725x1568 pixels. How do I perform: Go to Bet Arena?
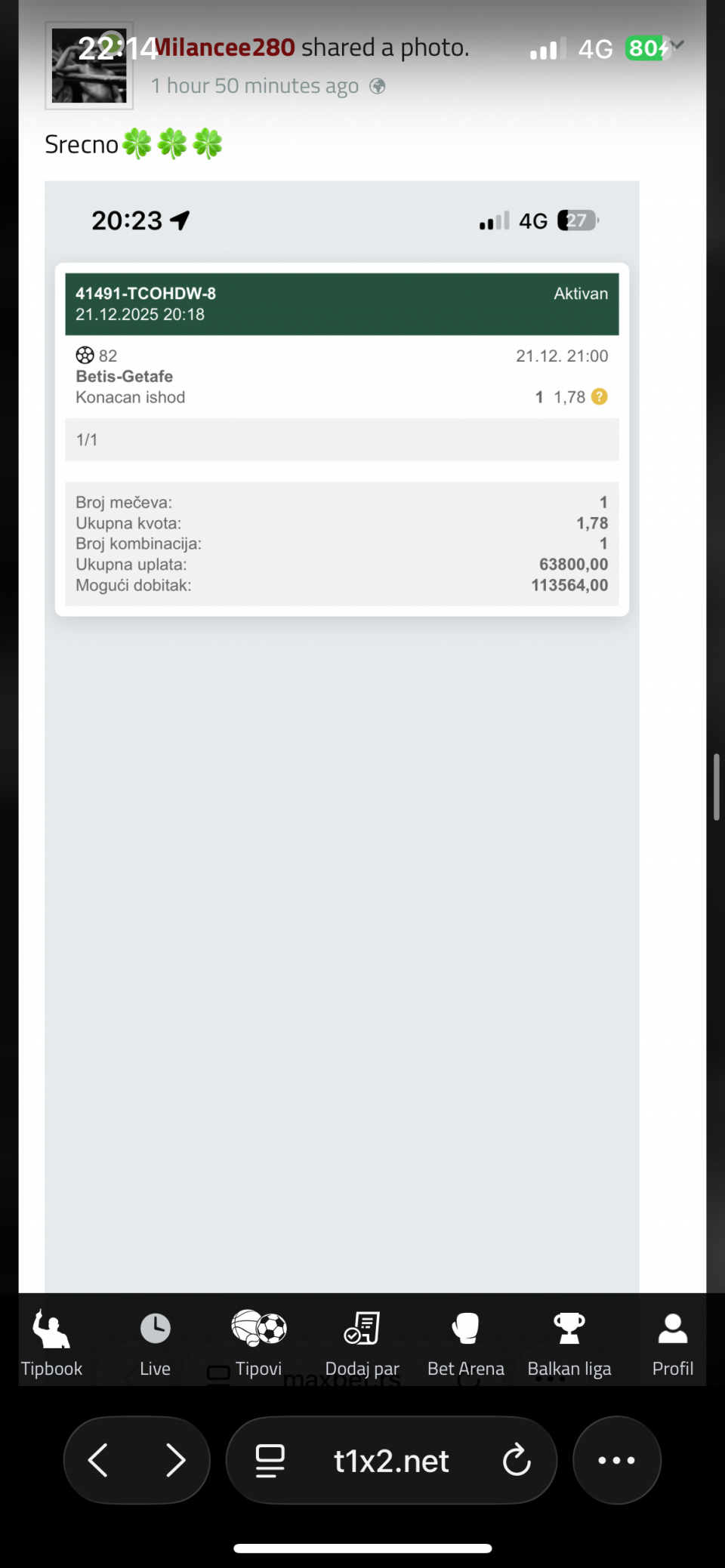click(x=465, y=1344)
